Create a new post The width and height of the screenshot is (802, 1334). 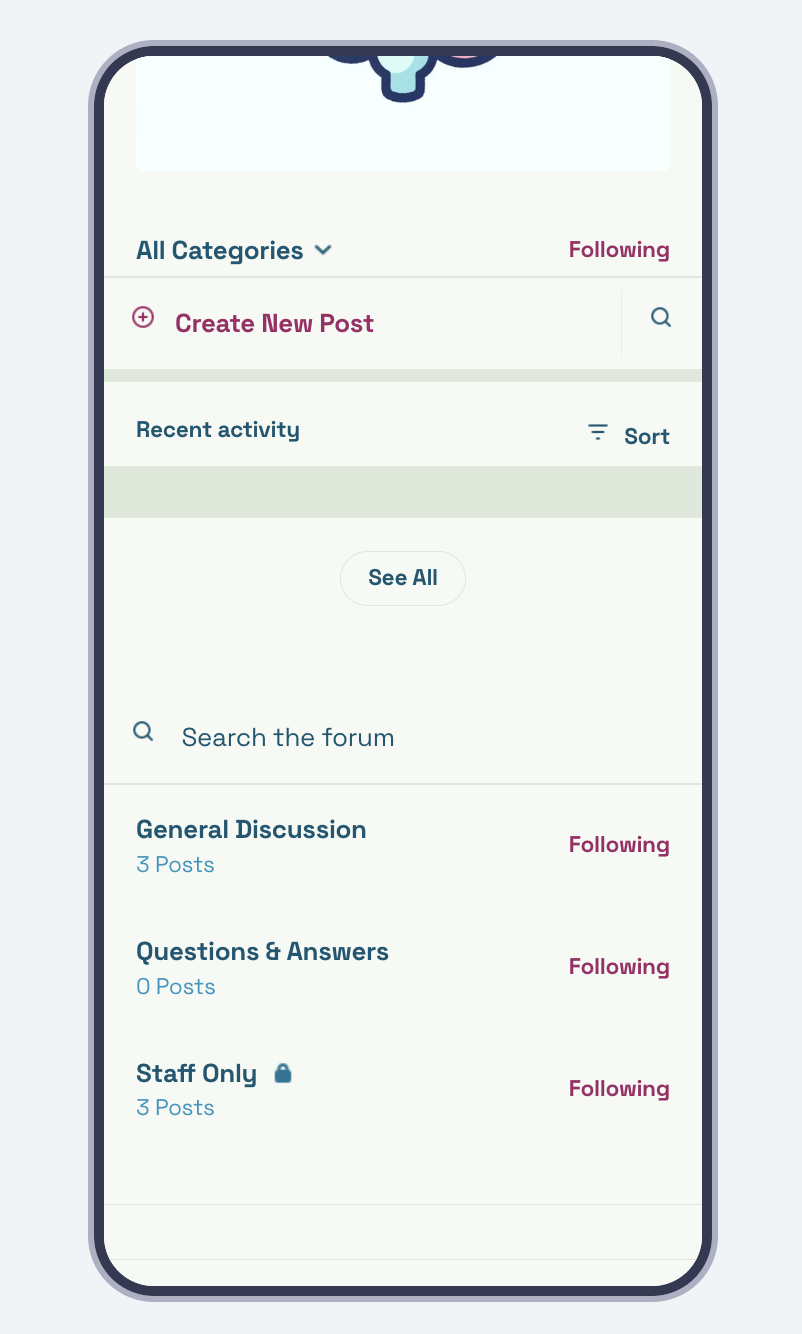click(274, 323)
